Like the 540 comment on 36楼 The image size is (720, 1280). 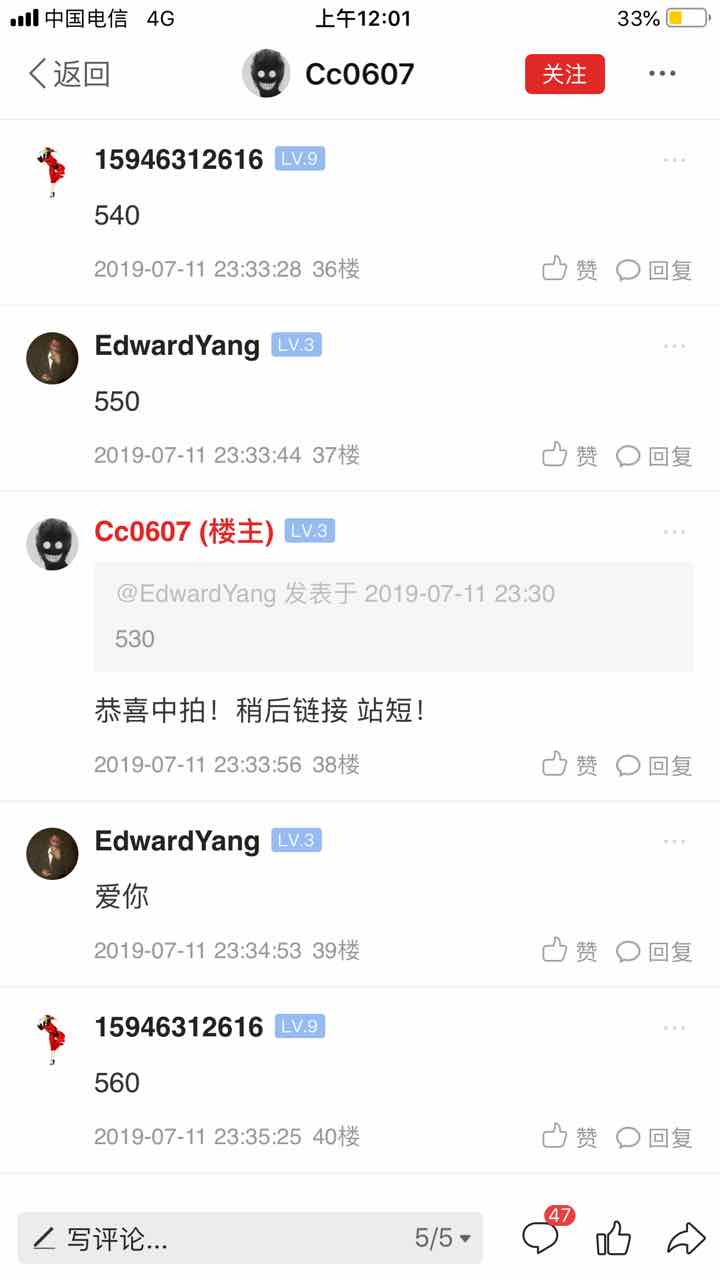click(x=569, y=269)
